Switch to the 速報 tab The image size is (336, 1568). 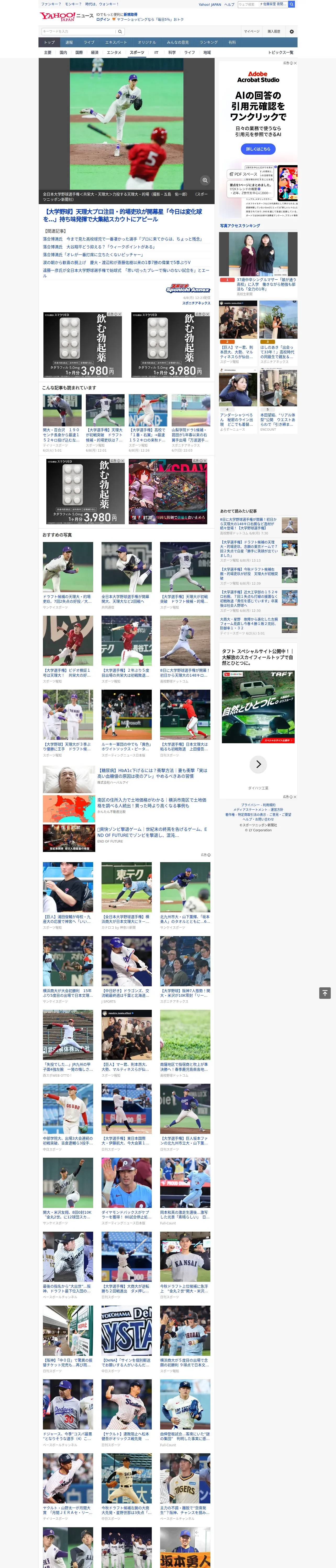[69, 43]
